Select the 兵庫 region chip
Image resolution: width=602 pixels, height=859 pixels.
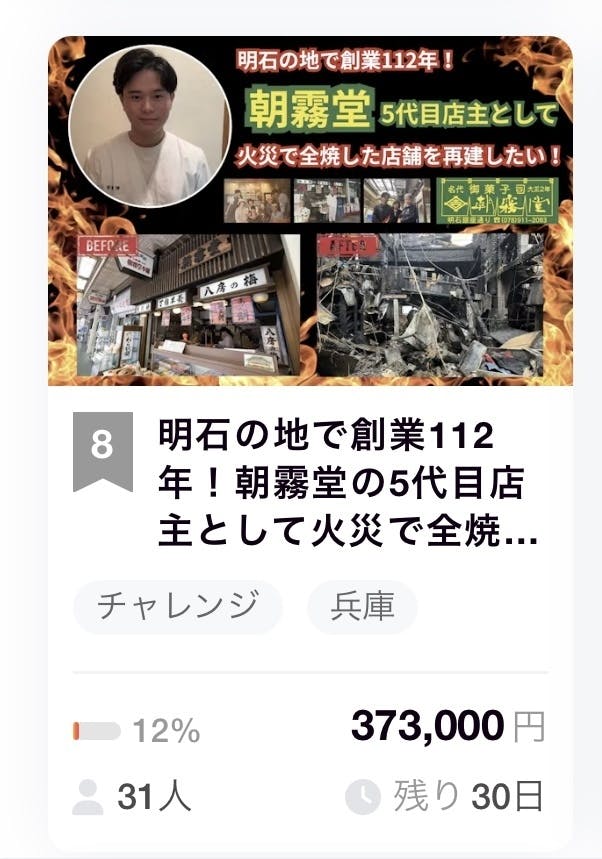point(361,606)
